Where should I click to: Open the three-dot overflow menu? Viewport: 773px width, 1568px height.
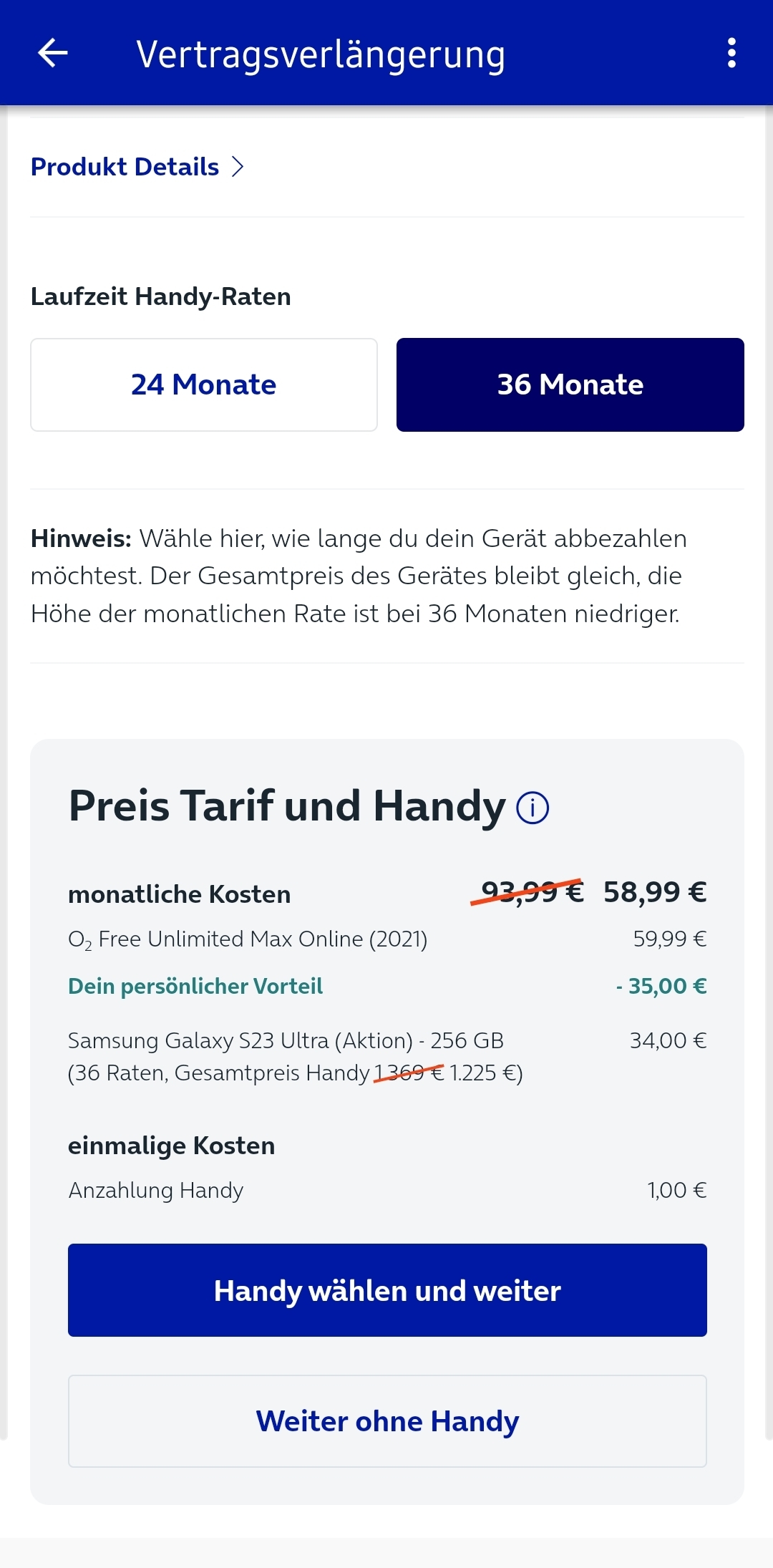tap(731, 53)
